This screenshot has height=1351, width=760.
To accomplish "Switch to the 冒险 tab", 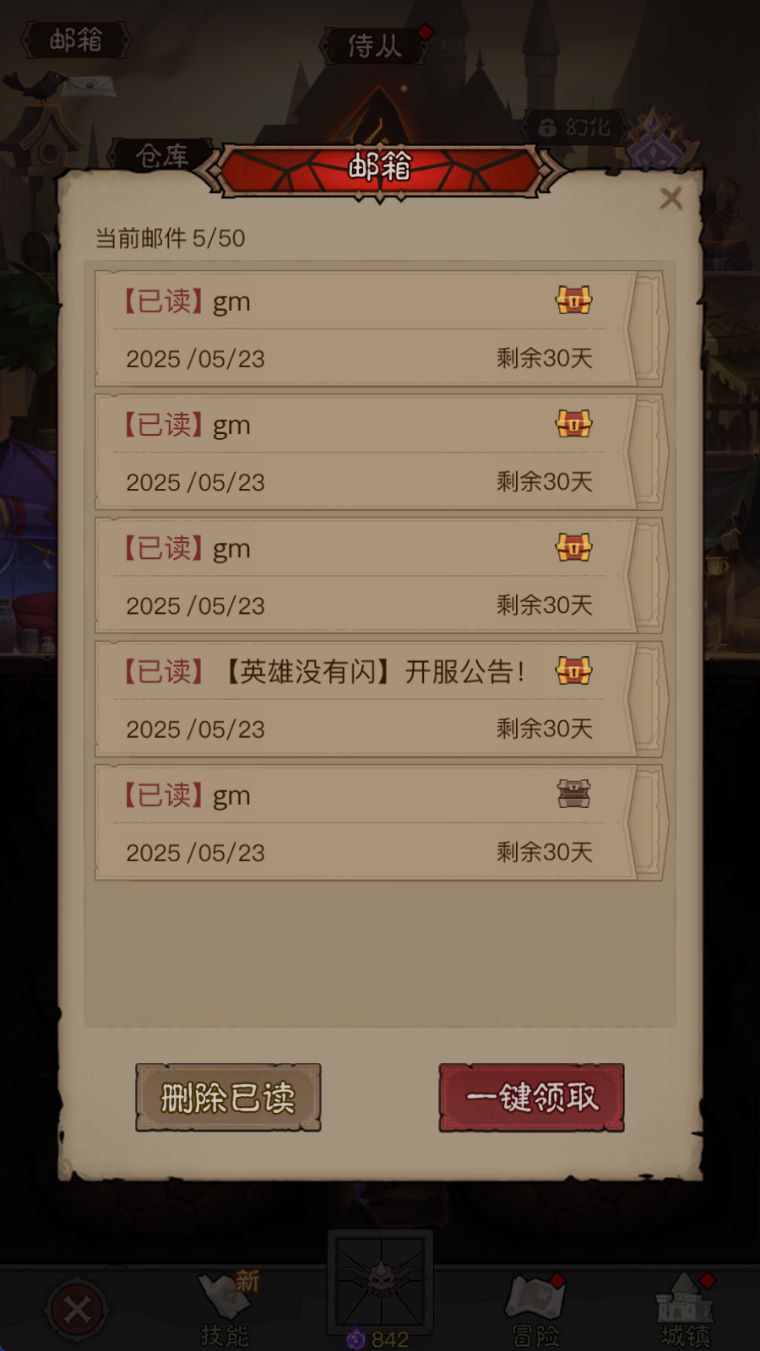I will pos(534,1308).
